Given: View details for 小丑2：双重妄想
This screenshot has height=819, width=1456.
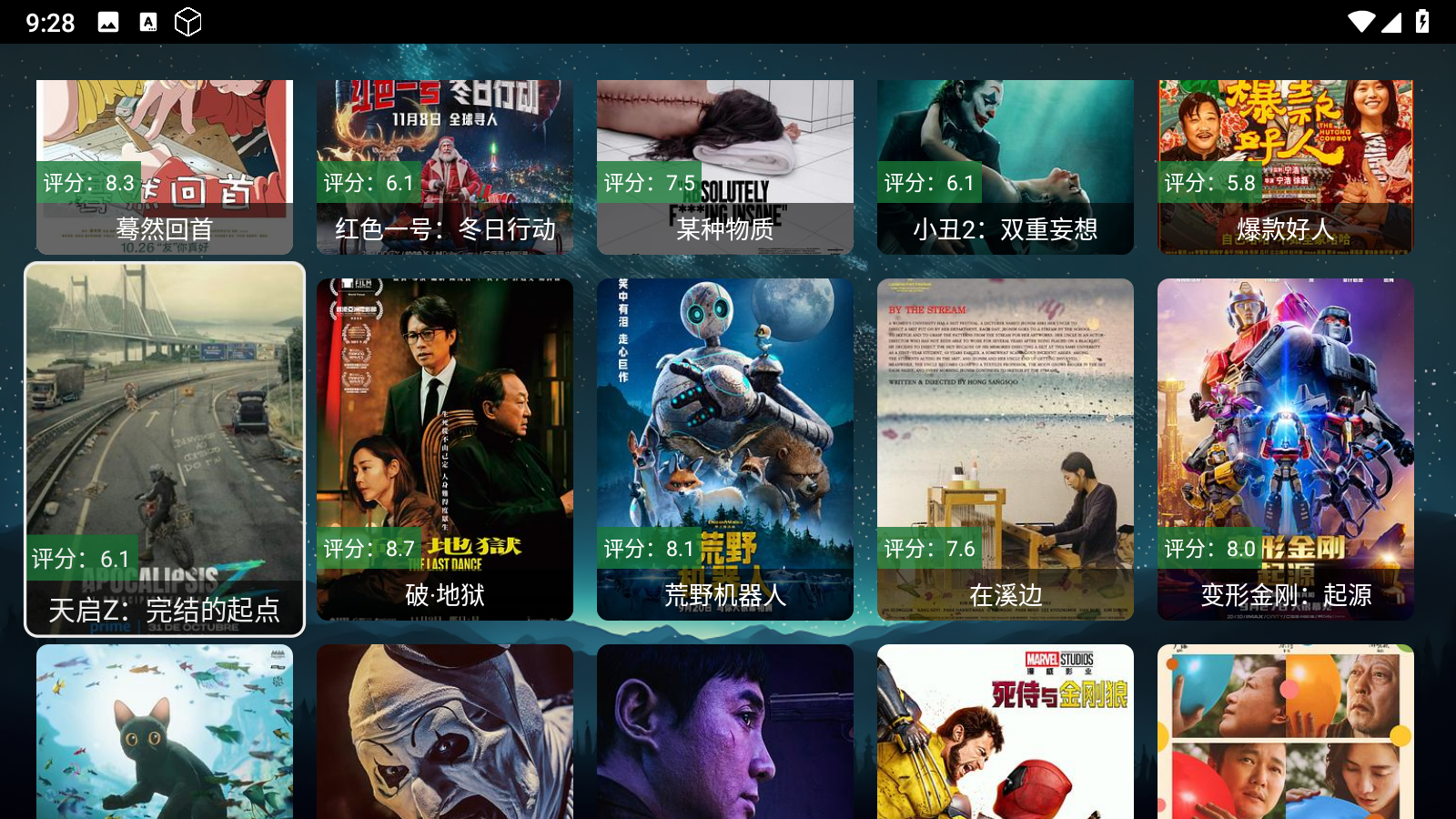Looking at the screenshot, I should click(1006, 167).
